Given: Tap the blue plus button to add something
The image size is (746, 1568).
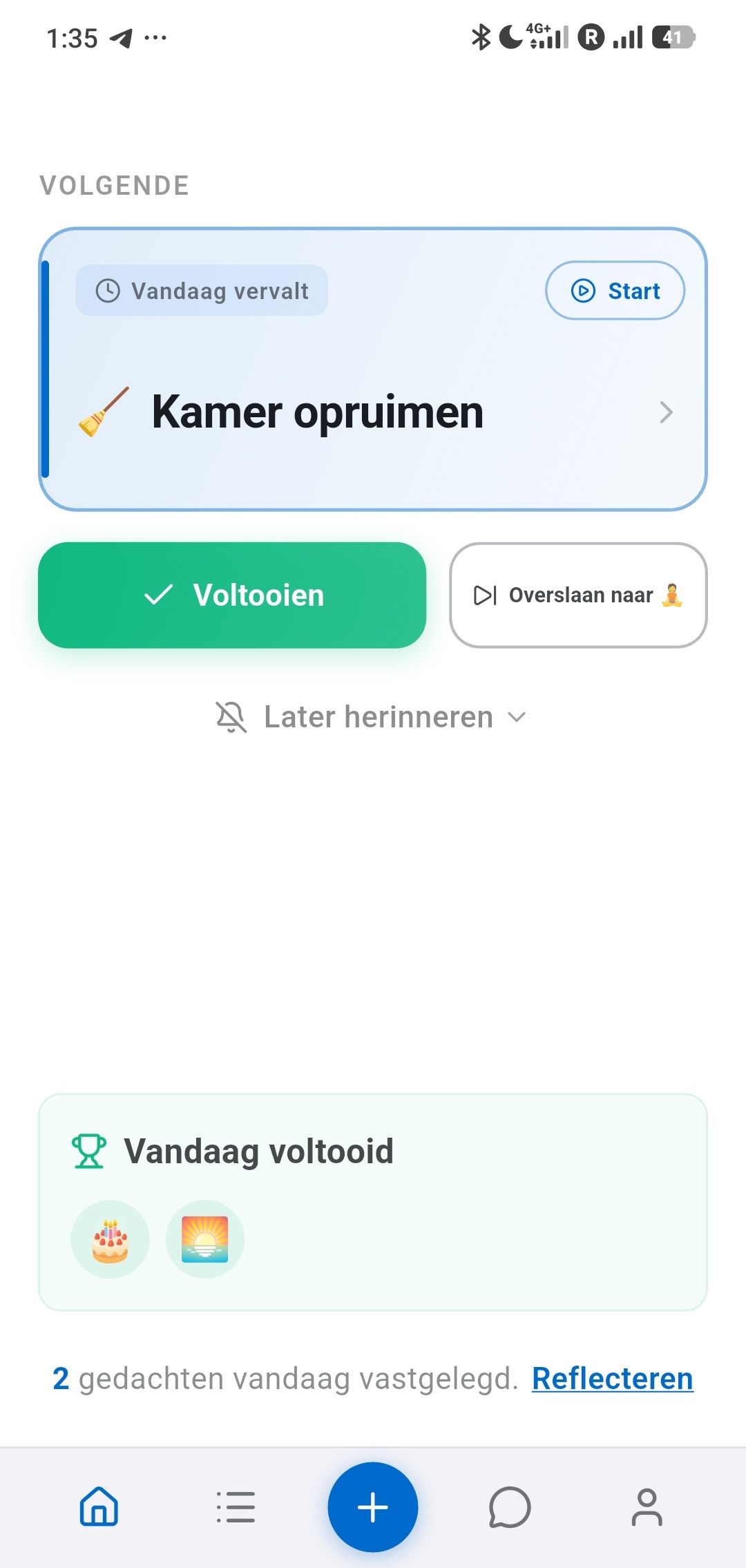Looking at the screenshot, I should (372, 1508).
